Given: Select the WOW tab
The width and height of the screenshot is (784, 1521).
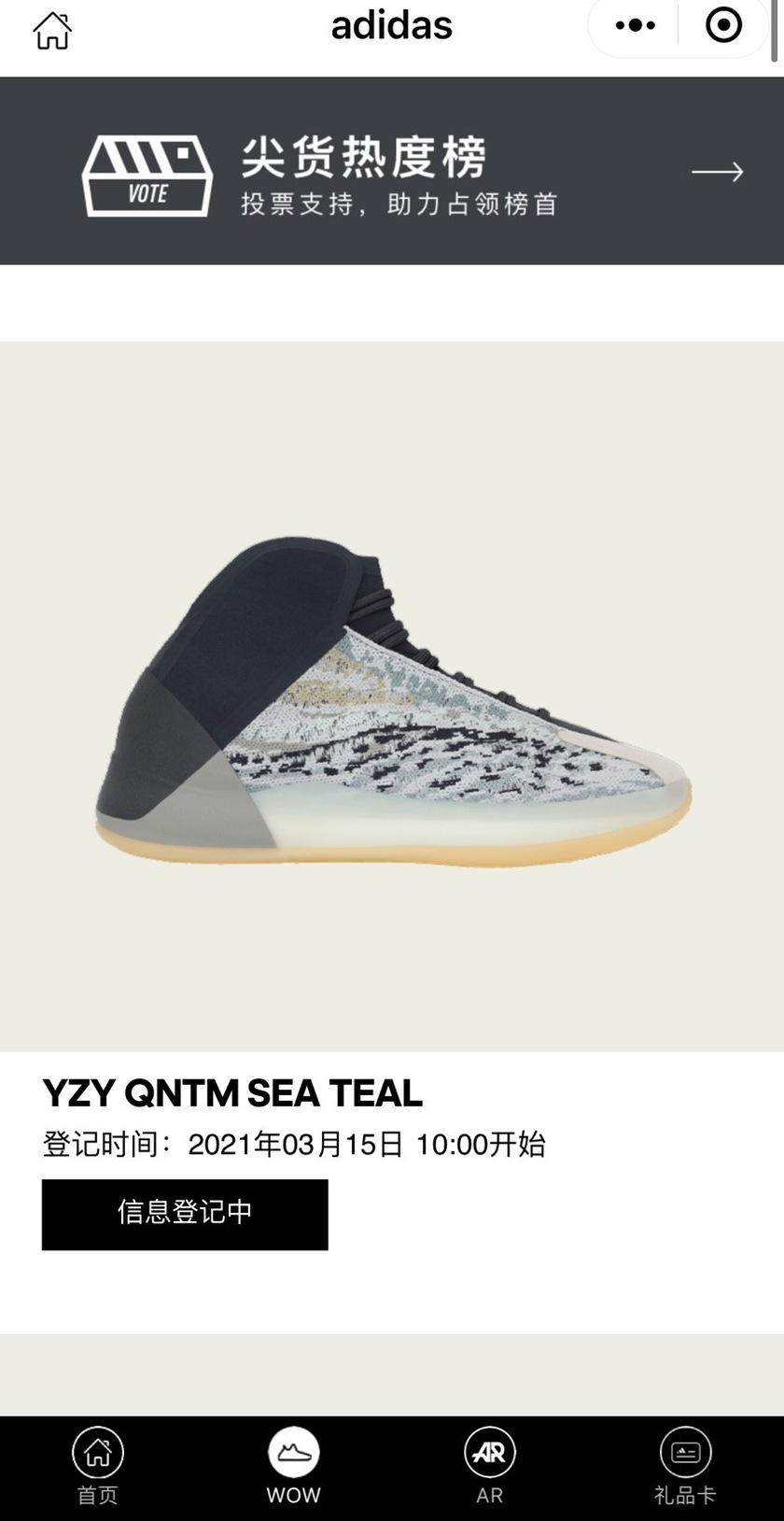Looking at the screenshot, I should (294, 1466).
